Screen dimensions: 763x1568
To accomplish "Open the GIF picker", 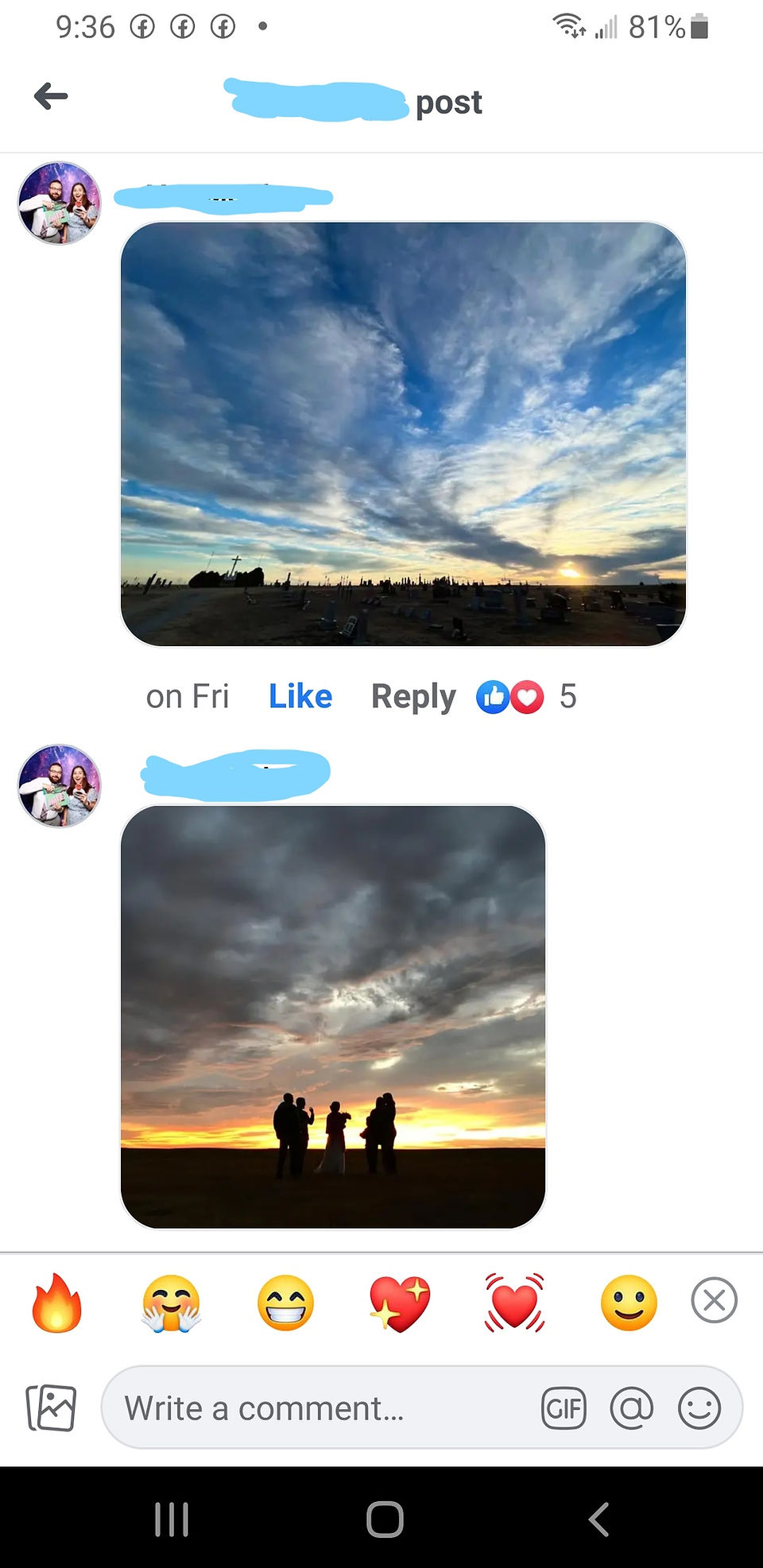I will coord(564,1408).
